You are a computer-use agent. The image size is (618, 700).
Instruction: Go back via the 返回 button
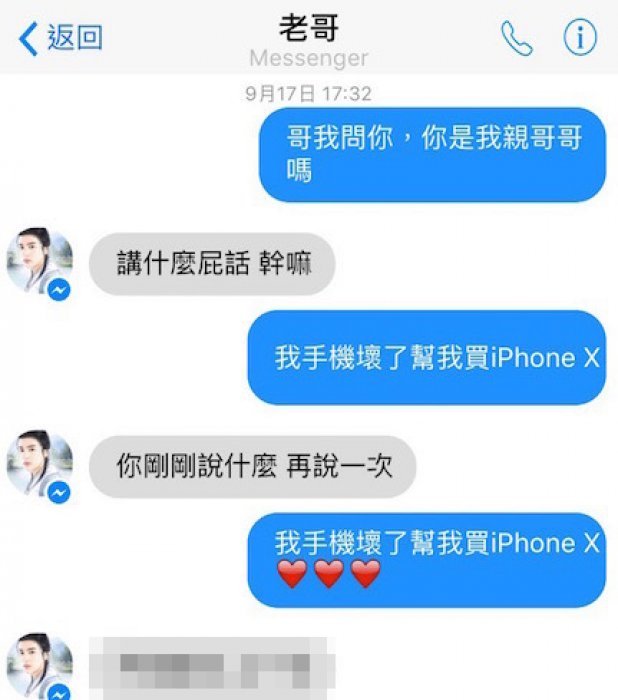60,38
